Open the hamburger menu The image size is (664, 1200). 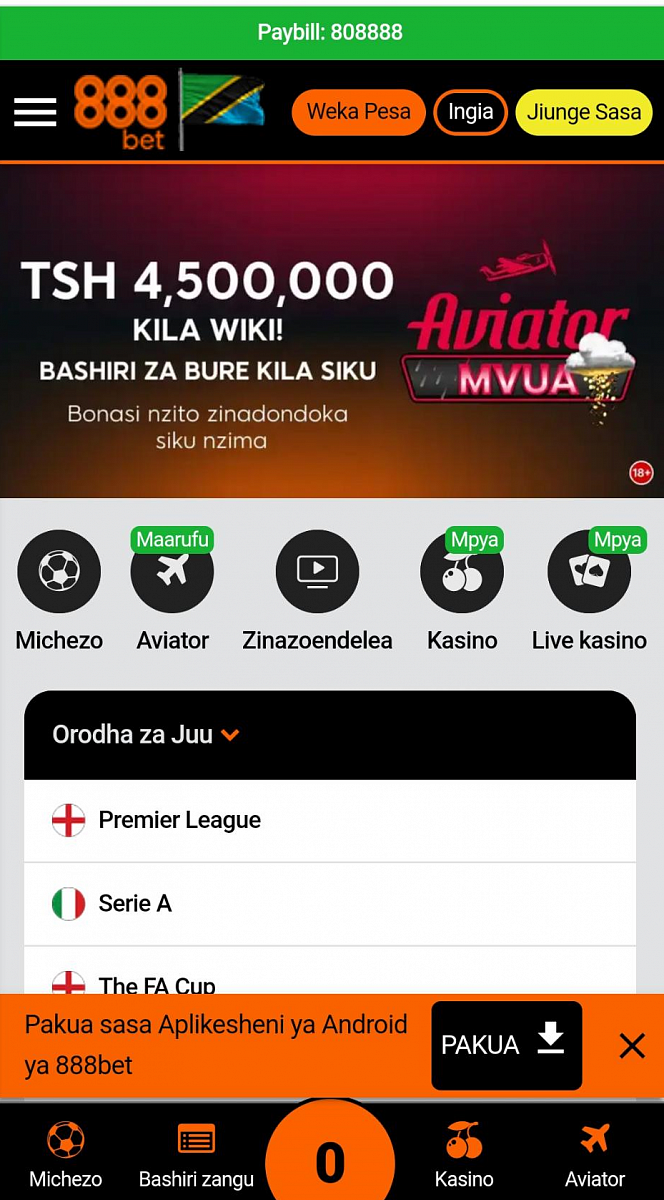[x=35, y=112]
